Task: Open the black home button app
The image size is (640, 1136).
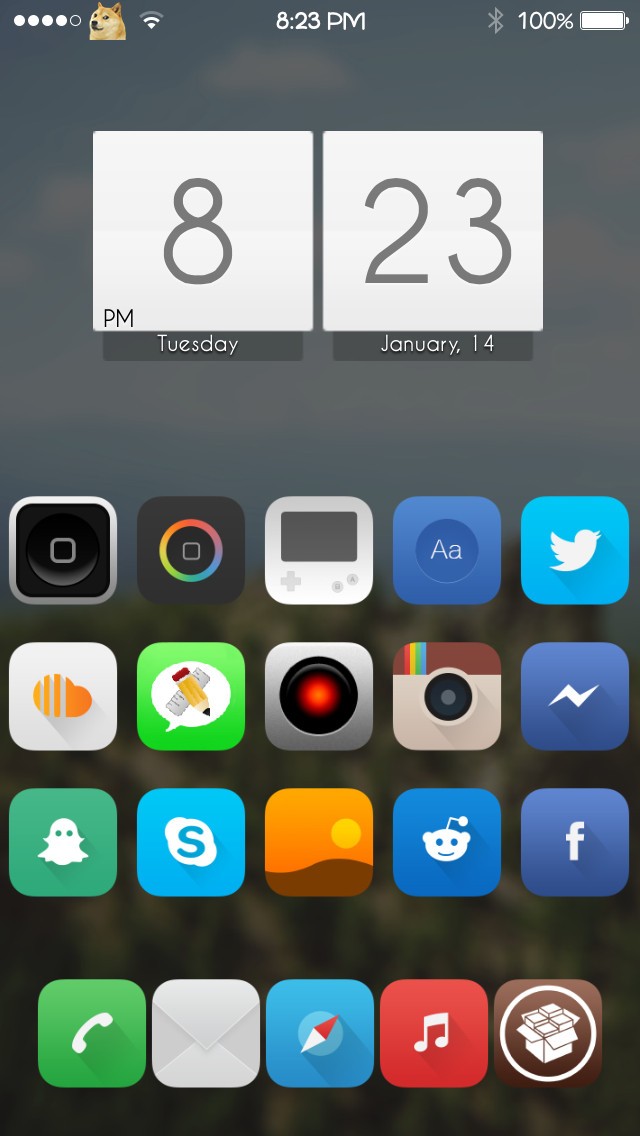Action: (63, 550)
